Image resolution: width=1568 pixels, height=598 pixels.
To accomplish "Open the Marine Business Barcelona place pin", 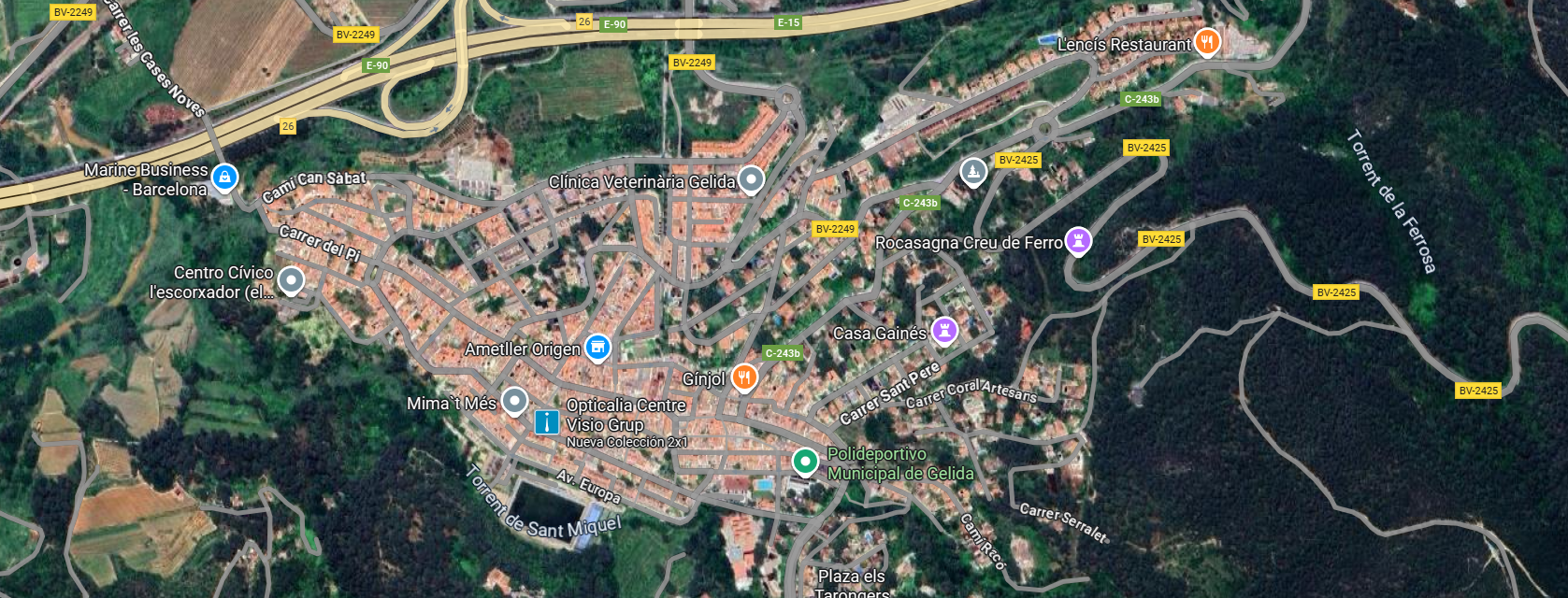I will (223, 176).
